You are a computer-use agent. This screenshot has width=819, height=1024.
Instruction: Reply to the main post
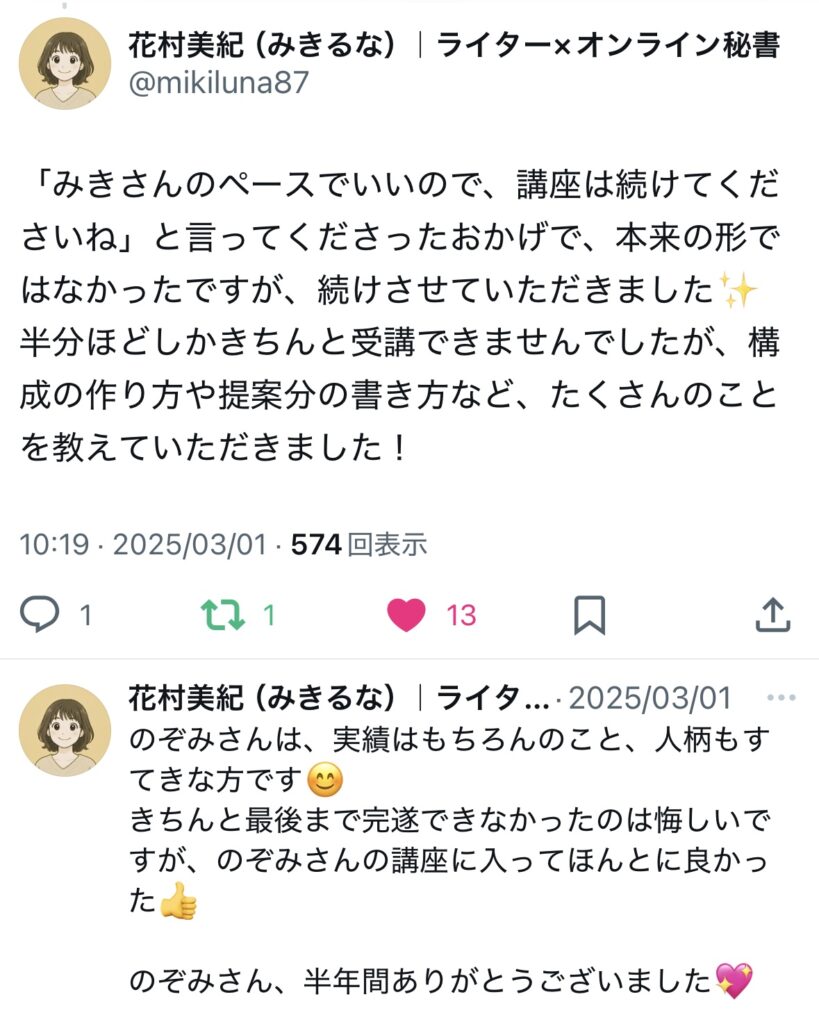(42, 615)
